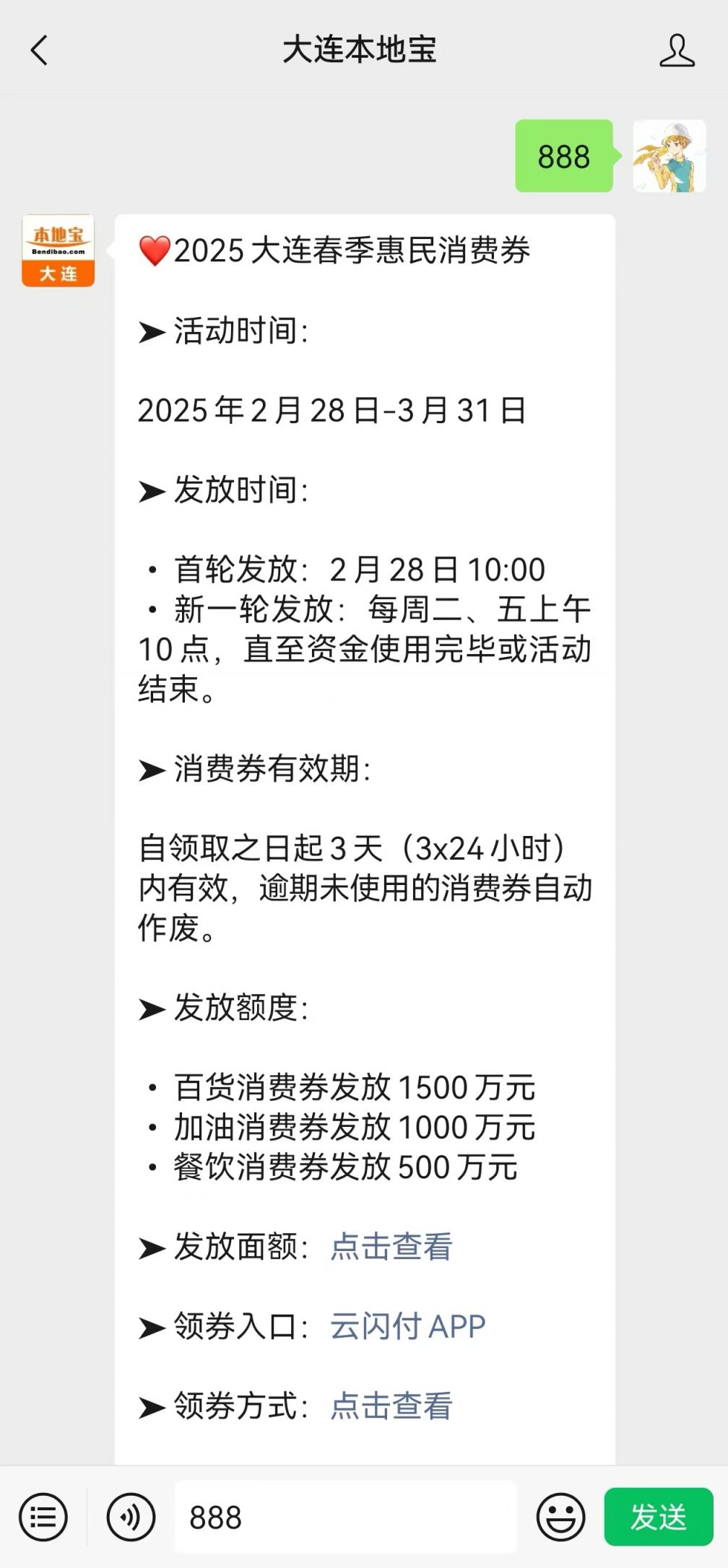Tap the 发送 send button
Screen dimensions: 728x1568
click(659, 1517)
